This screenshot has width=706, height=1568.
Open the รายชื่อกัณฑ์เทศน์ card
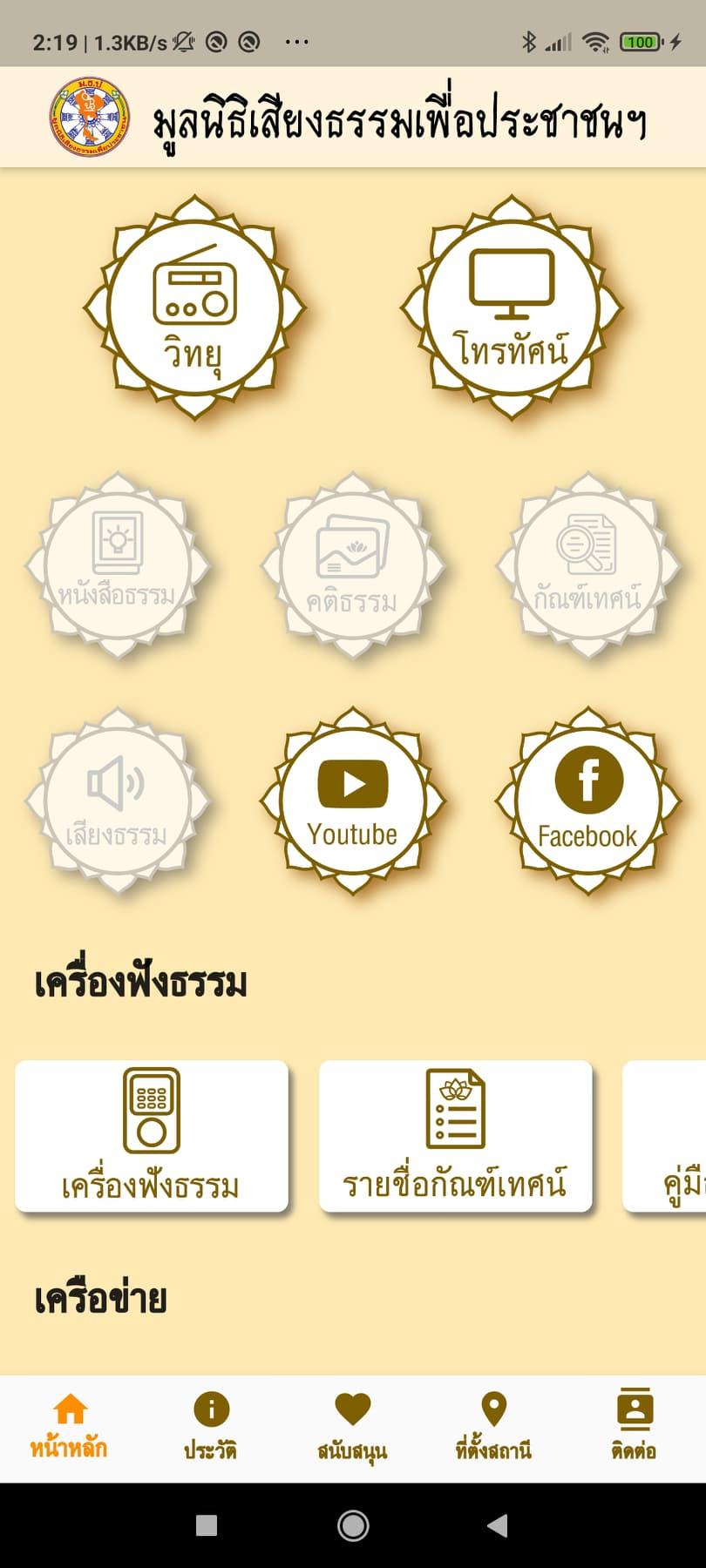(x=455, y=1136)
